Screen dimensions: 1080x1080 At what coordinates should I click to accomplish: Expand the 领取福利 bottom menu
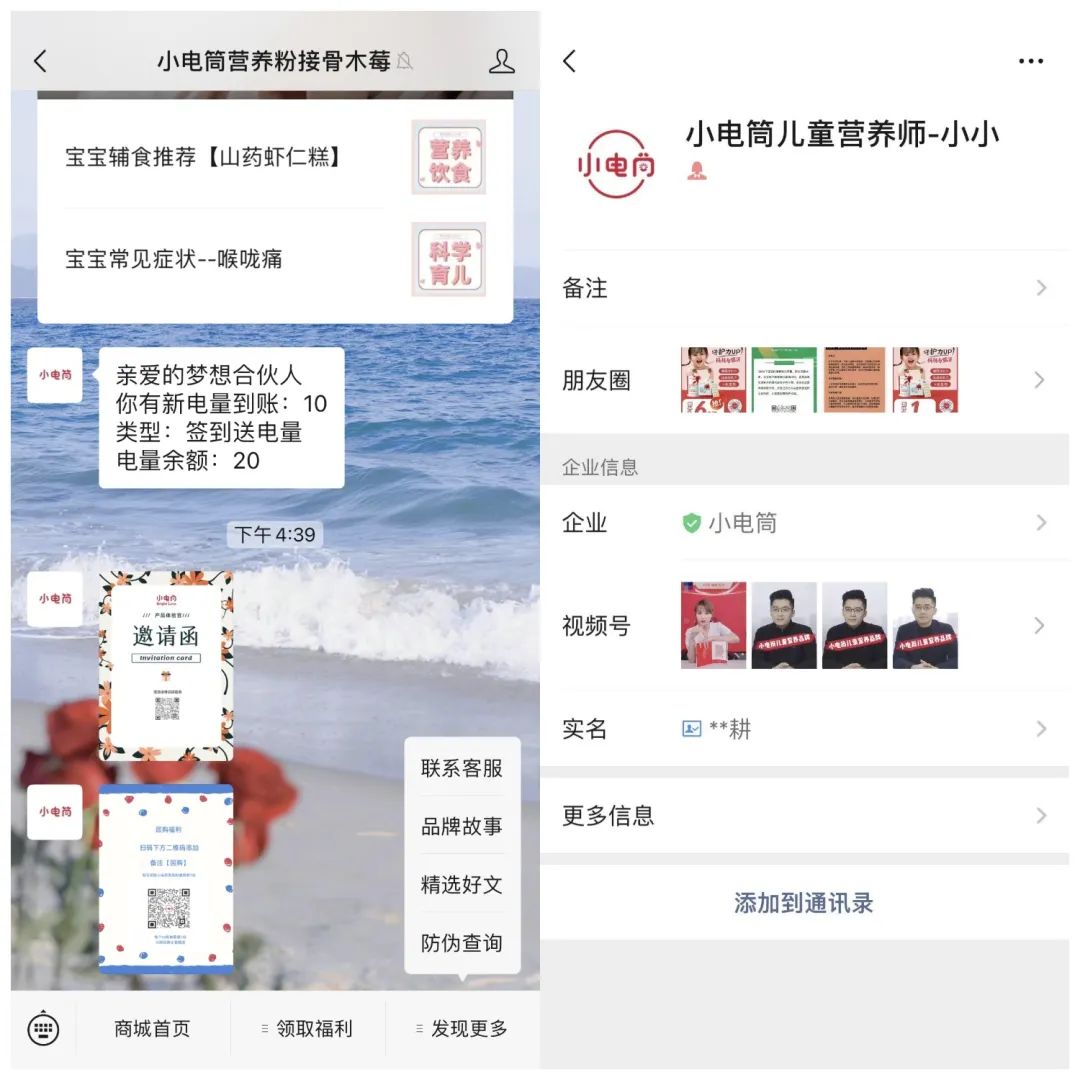pyautogui.click(x=307, y=1028)
